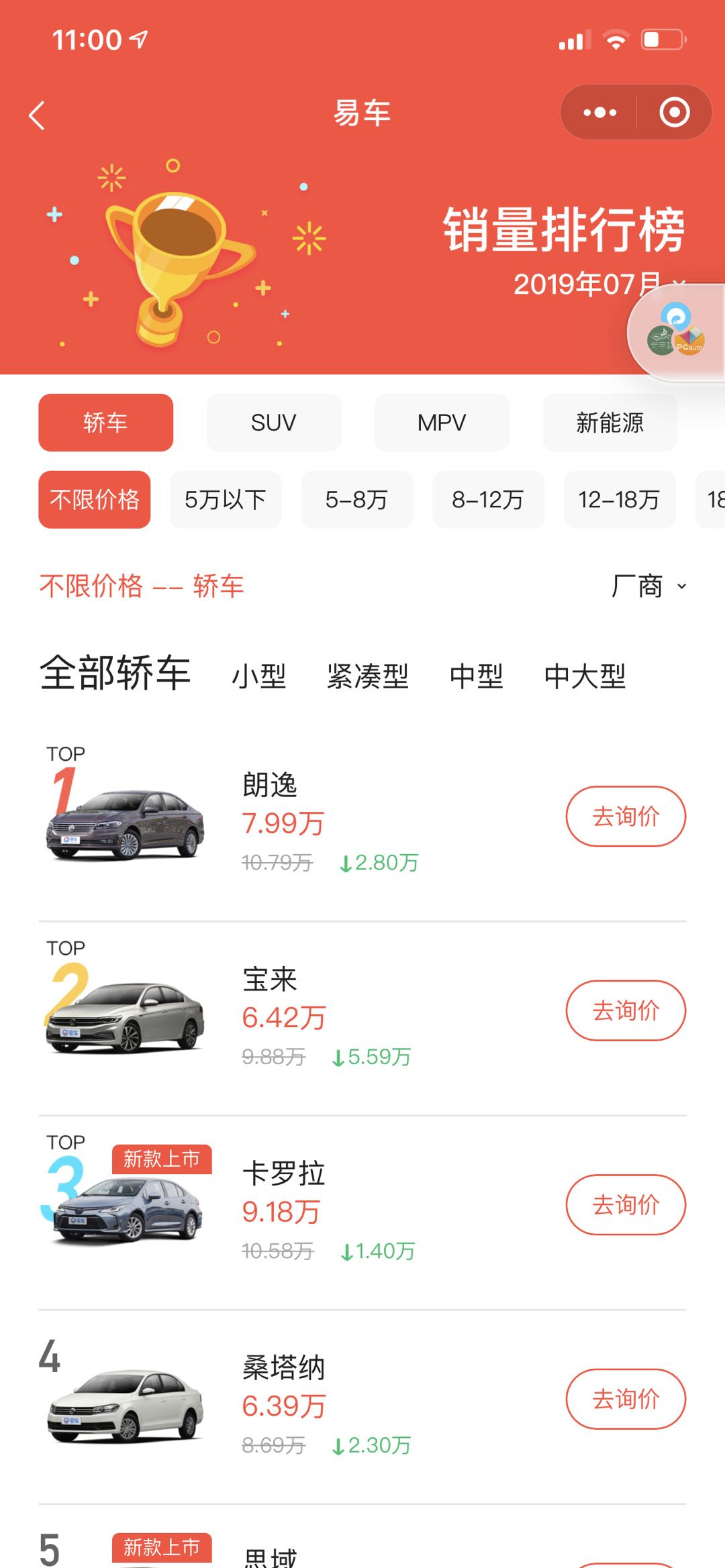This screenshot has width=725, height=1568.
Task: Show 新能源 vehicle rankings
Action: [610, 423]
